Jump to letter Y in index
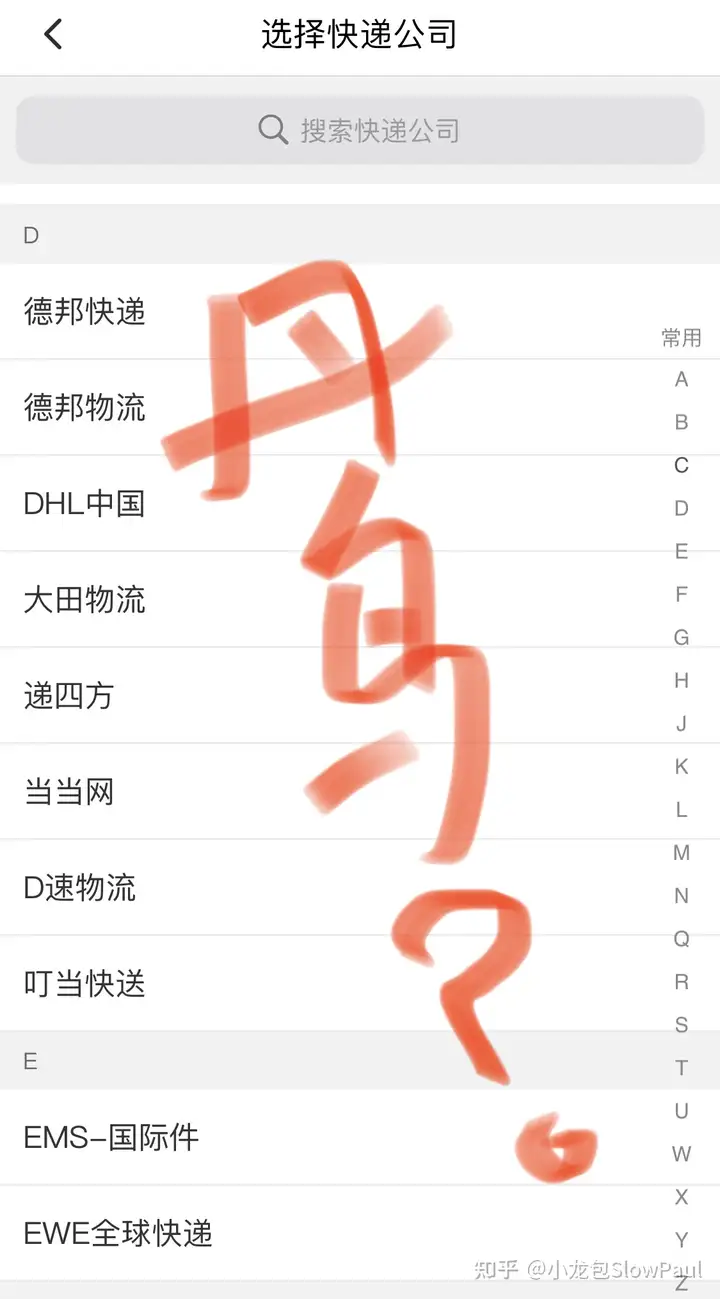Viewport: 720px width, 1299px height. click(681, 1240)
